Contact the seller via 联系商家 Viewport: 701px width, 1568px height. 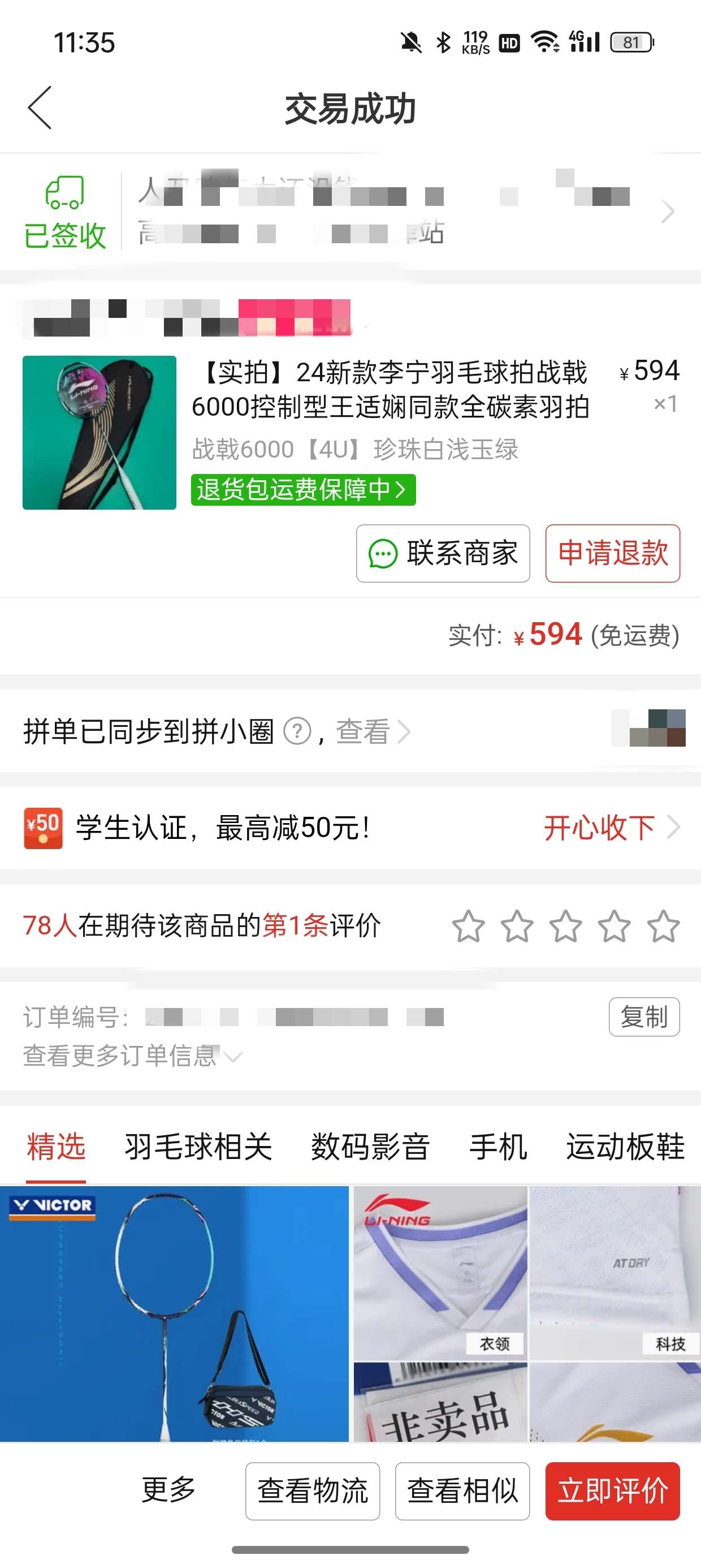tap(443, 553)
